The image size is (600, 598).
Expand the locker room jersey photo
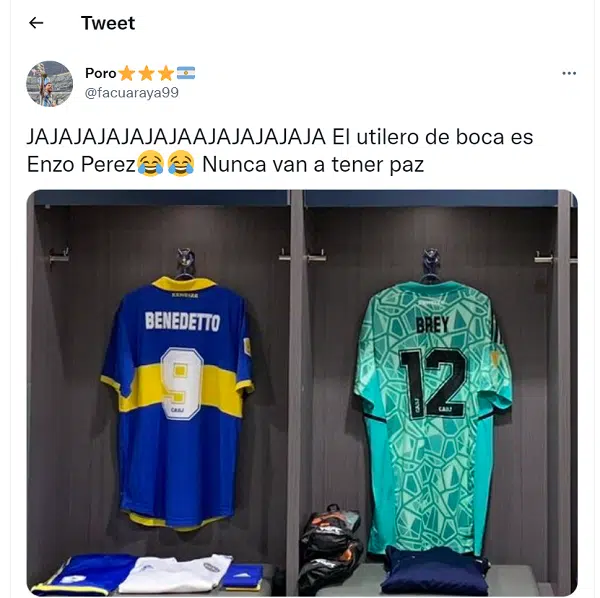click(301, 392)
